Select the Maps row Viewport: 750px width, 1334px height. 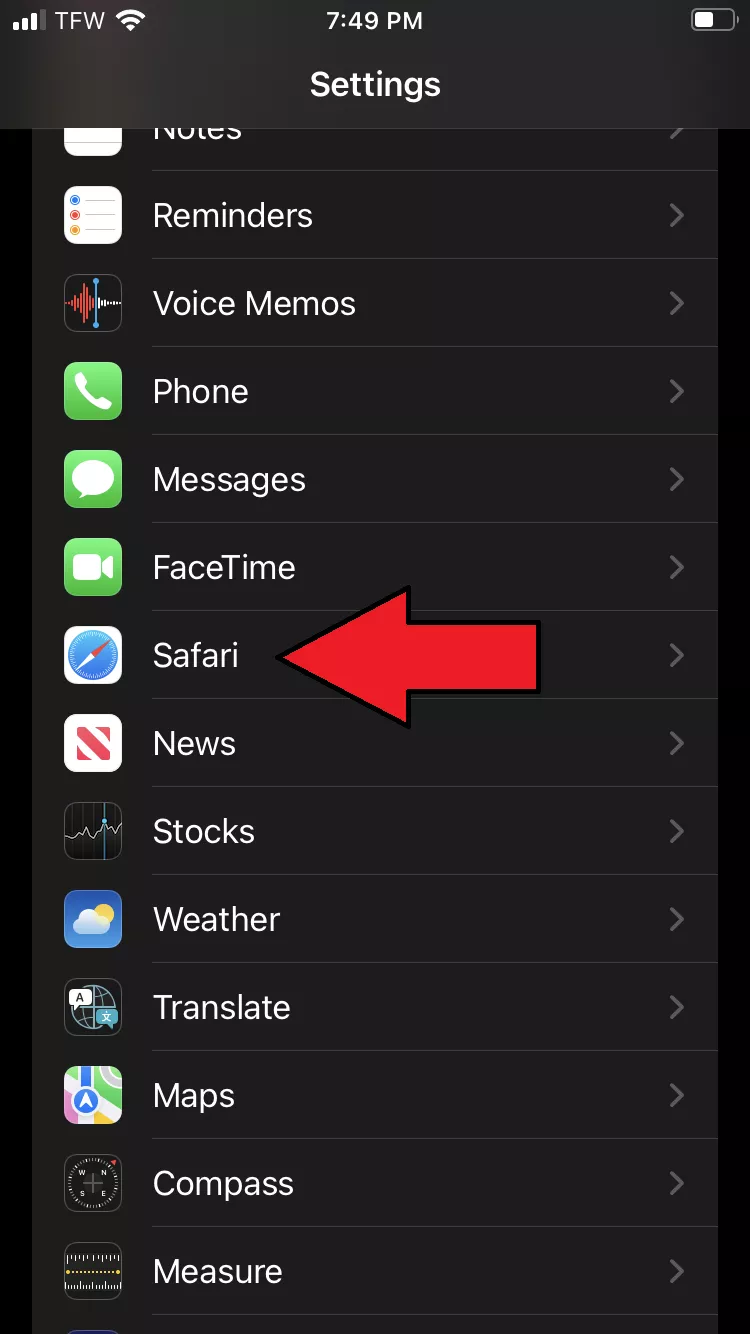point(375,1095)
